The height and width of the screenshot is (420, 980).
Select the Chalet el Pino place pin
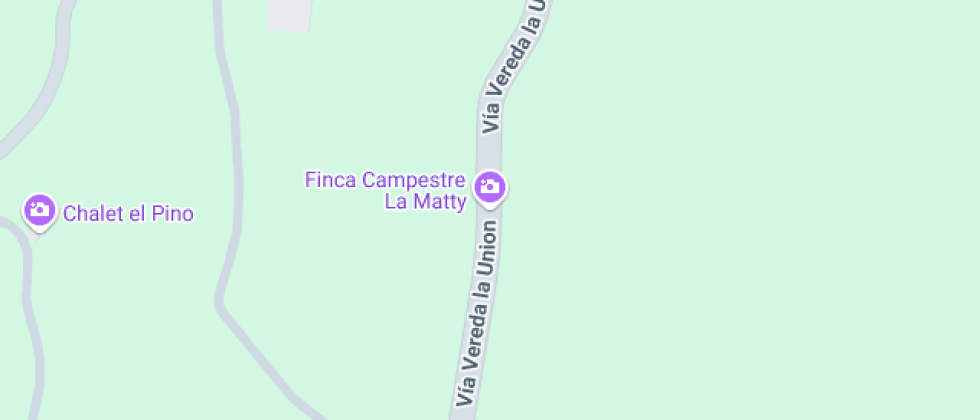pyautogui.click(x=40, y=210)
